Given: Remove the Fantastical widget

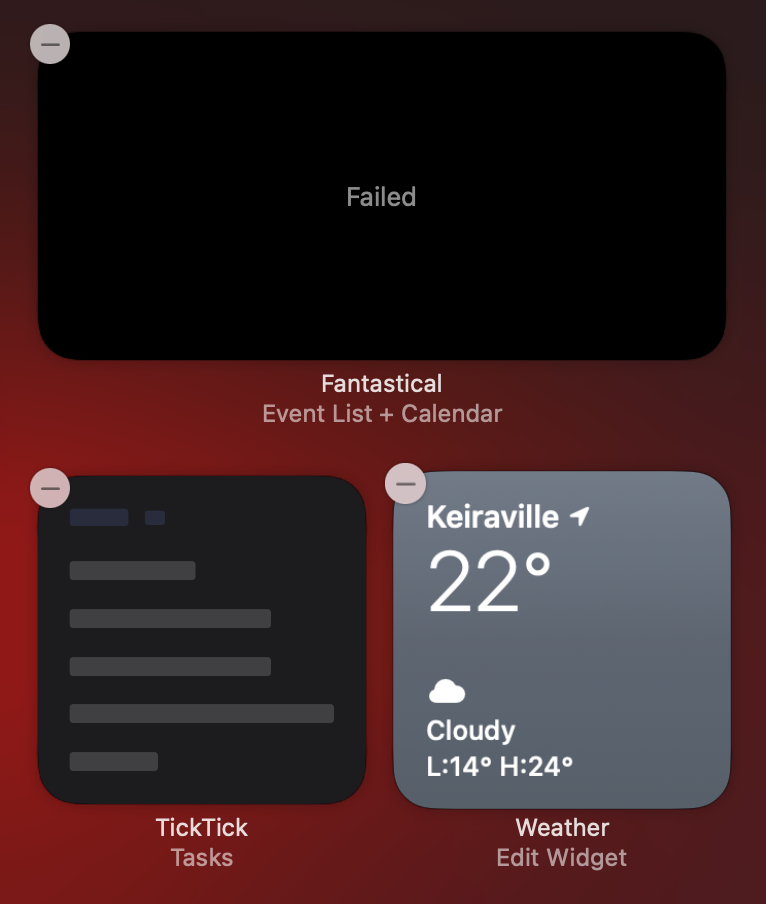Looking at the screenshot, I should (x=50, y=44).
